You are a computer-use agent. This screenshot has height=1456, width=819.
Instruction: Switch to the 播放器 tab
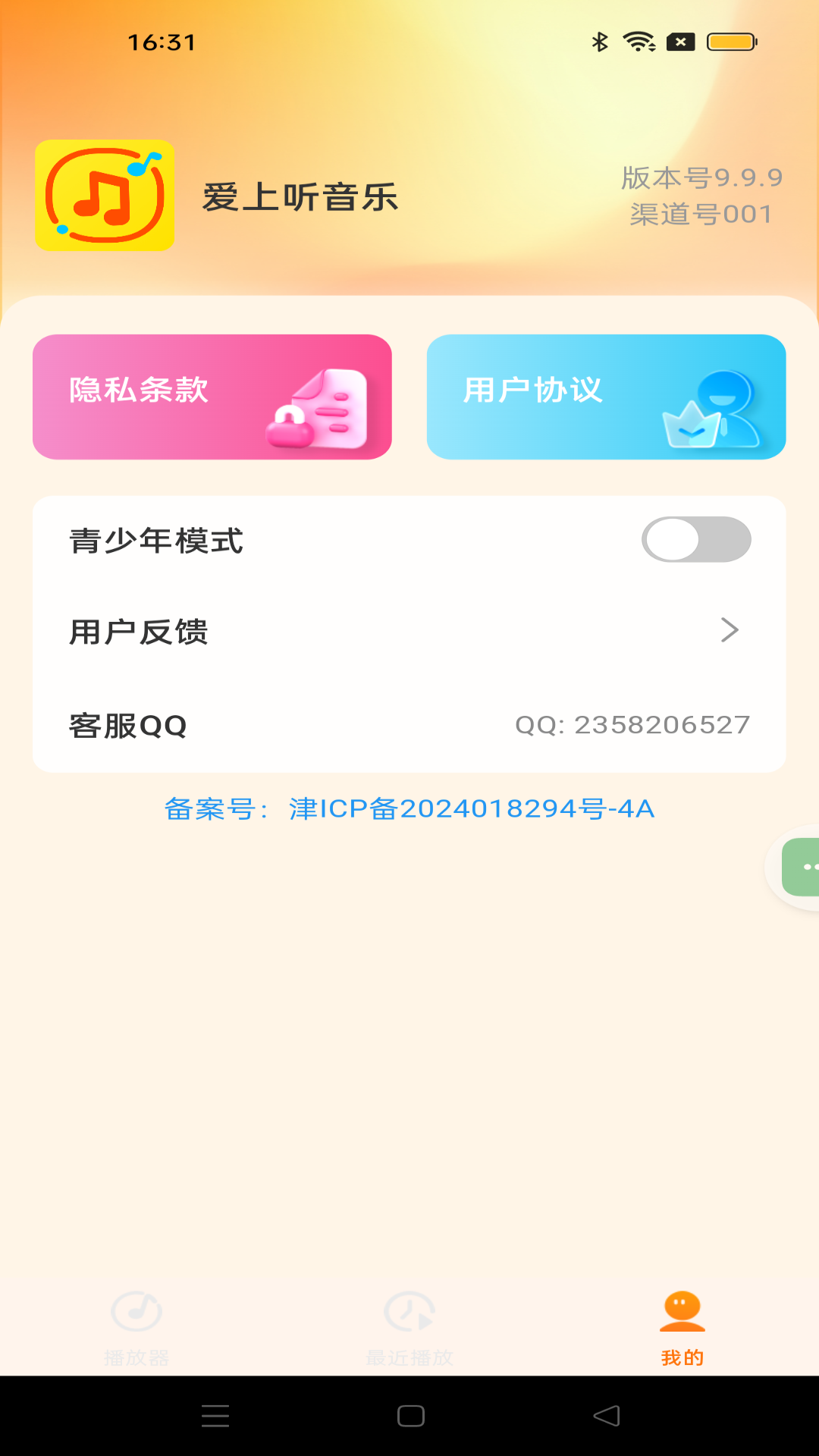point(136,1329)
